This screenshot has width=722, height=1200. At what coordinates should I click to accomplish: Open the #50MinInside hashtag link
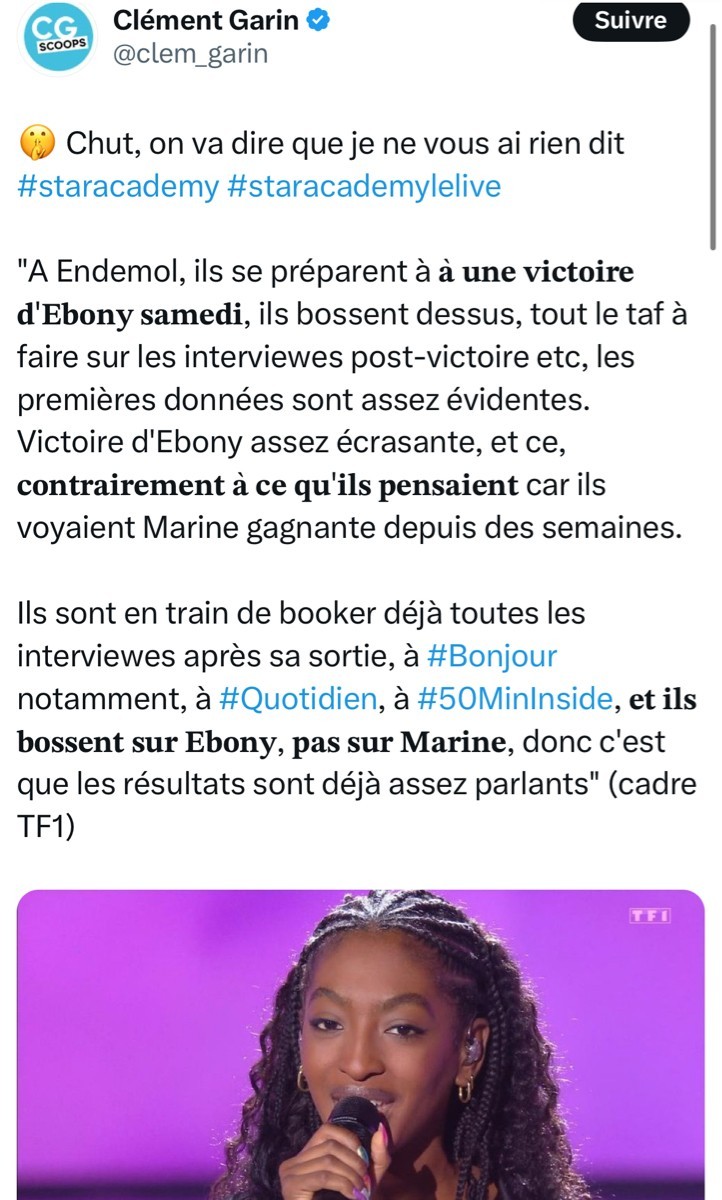(514, 700)
